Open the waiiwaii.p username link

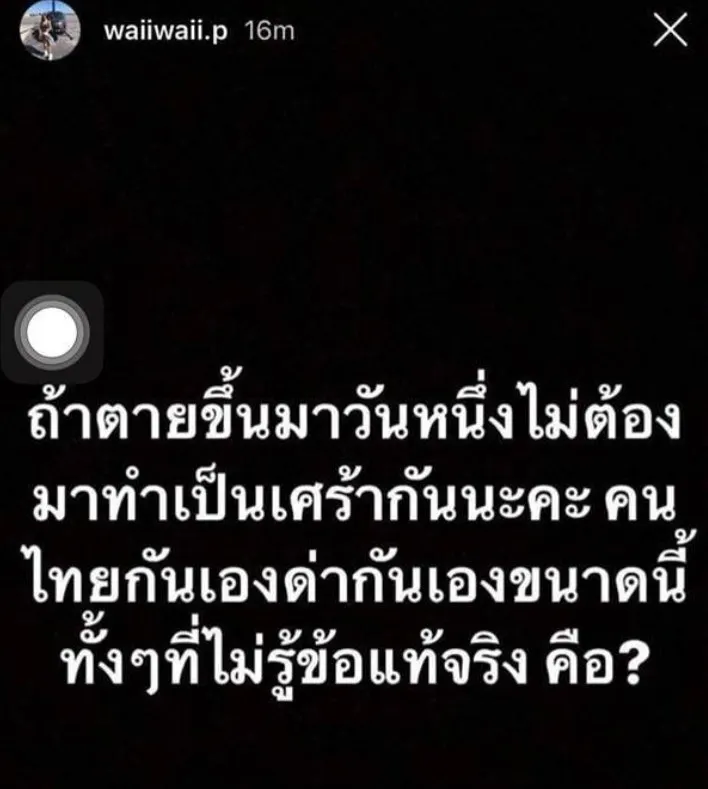(x=166, y=31)
